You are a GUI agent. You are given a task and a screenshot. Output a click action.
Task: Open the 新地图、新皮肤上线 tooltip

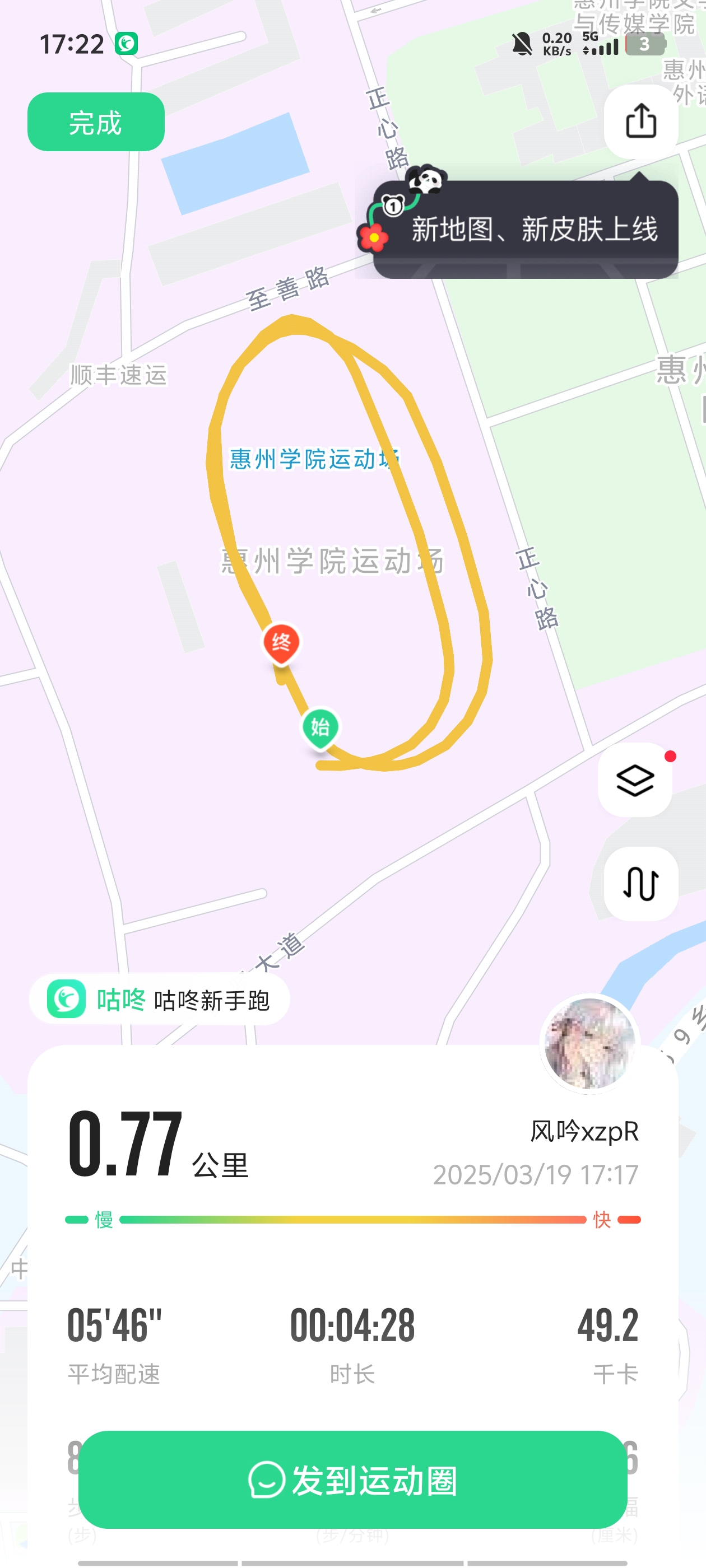[525, 230]
